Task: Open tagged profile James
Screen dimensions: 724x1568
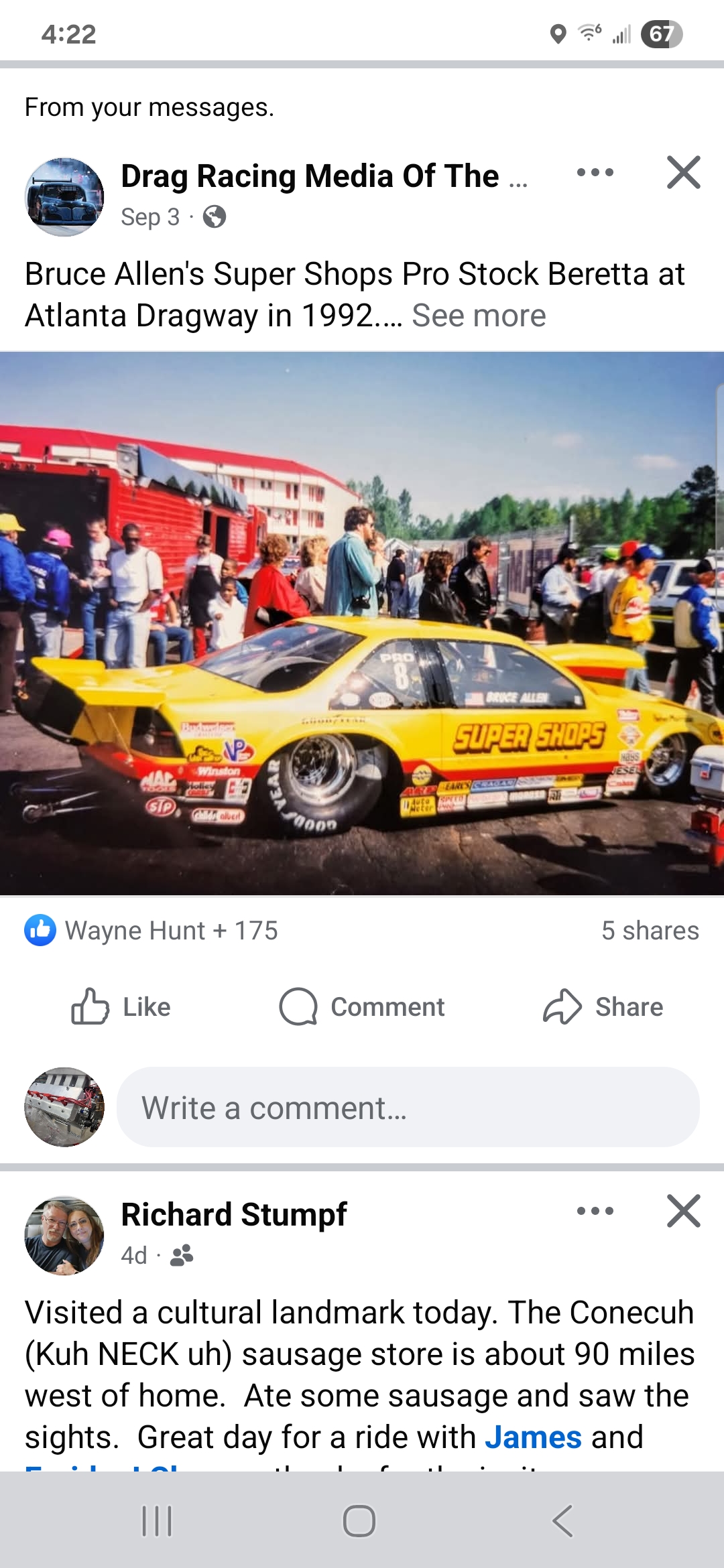Action: 533,1437
